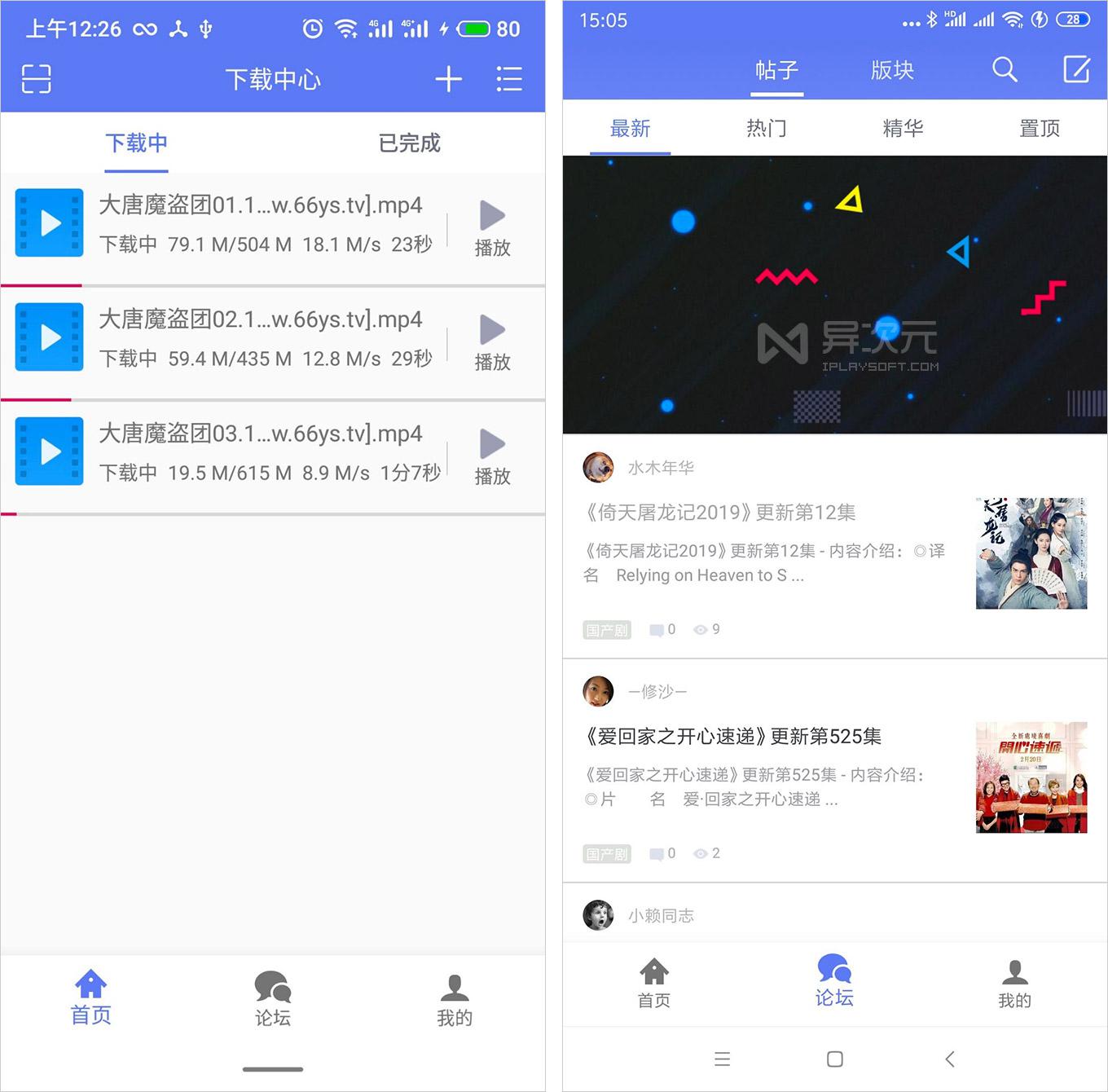1108x1092 pixels.
Task: Tap the system back button
Action: pyautogui.click(x=950, y=1059)
